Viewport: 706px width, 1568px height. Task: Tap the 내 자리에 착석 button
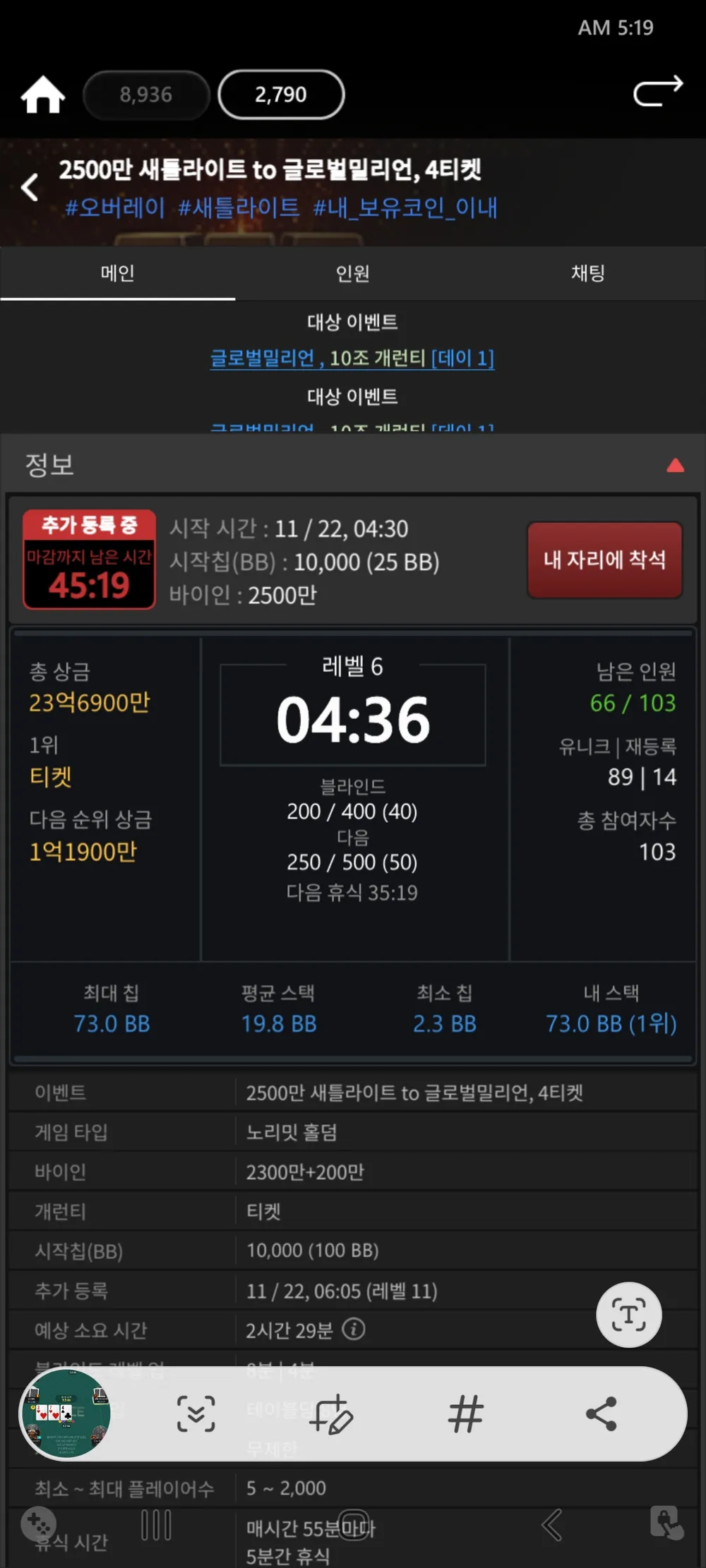[x=604, y=560]
